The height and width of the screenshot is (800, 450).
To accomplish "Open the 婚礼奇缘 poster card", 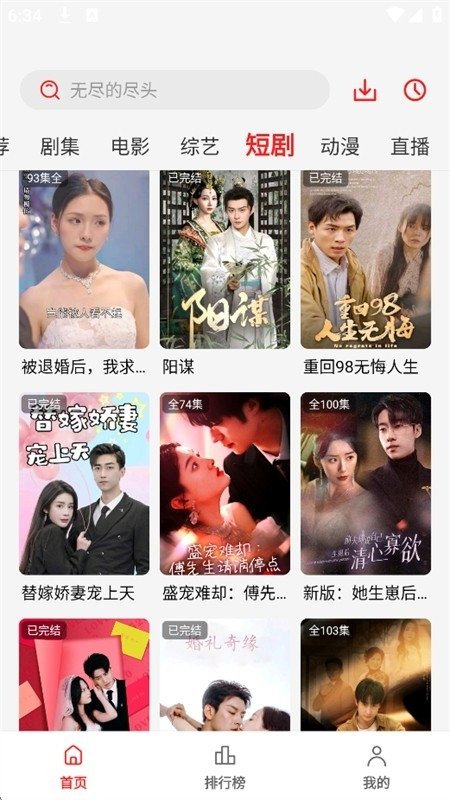I will 225,674.
